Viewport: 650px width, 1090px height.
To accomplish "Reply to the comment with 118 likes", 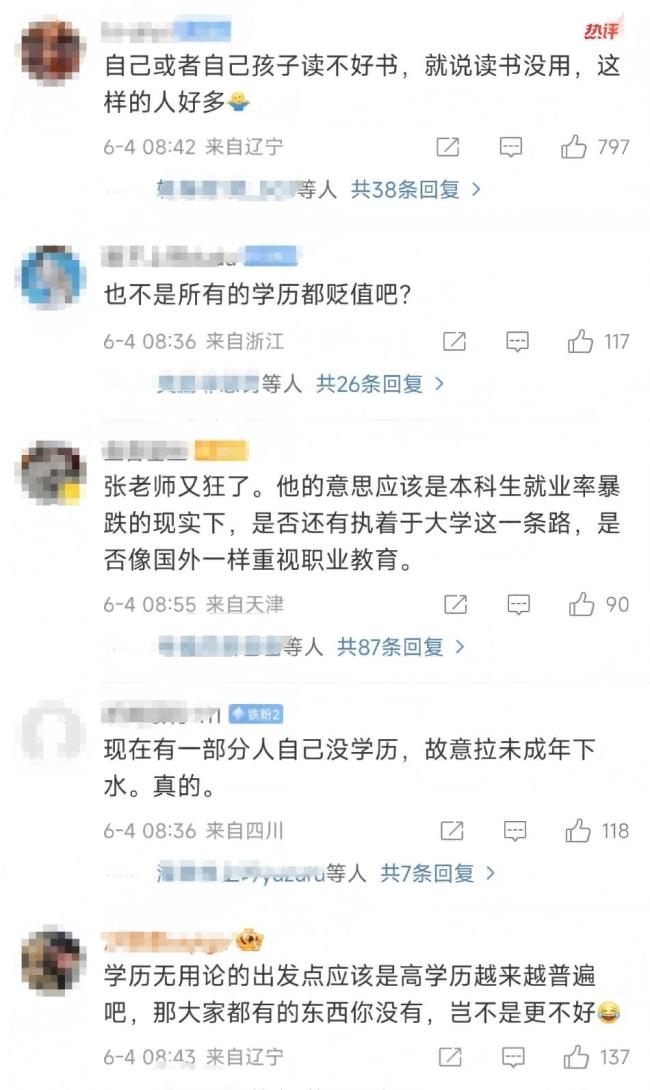I will click(x=515, y=831).
